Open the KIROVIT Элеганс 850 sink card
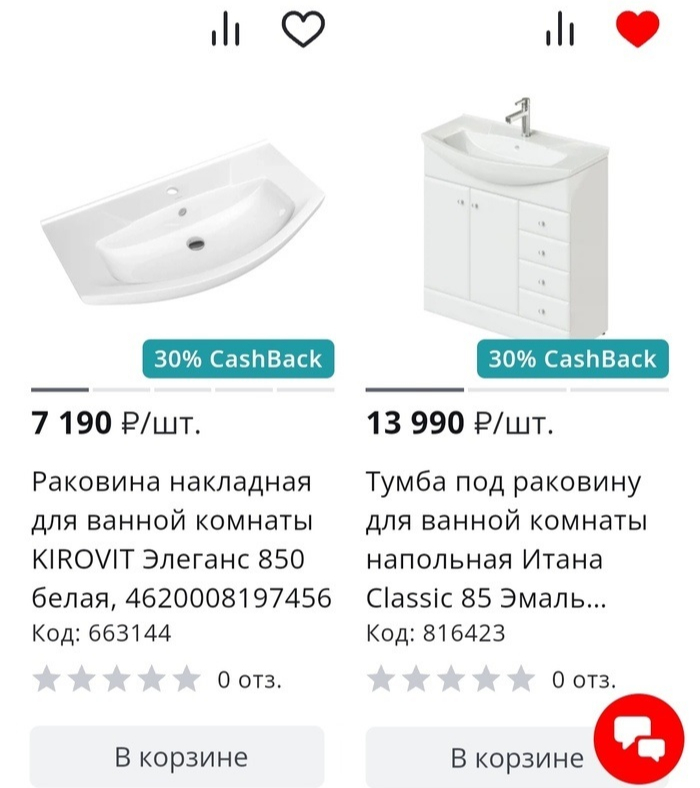The image size is (700, 788). pos(182,540)
